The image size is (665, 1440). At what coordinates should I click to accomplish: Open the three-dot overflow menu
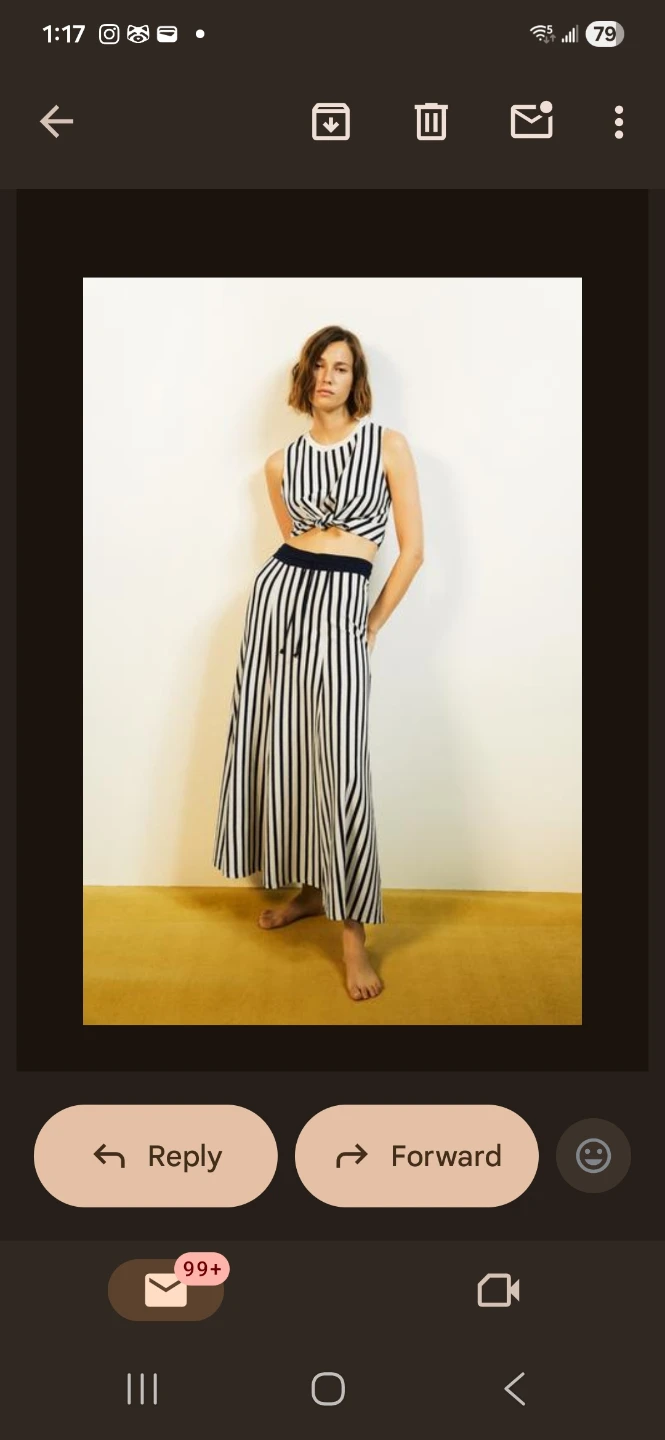(619, 122)
